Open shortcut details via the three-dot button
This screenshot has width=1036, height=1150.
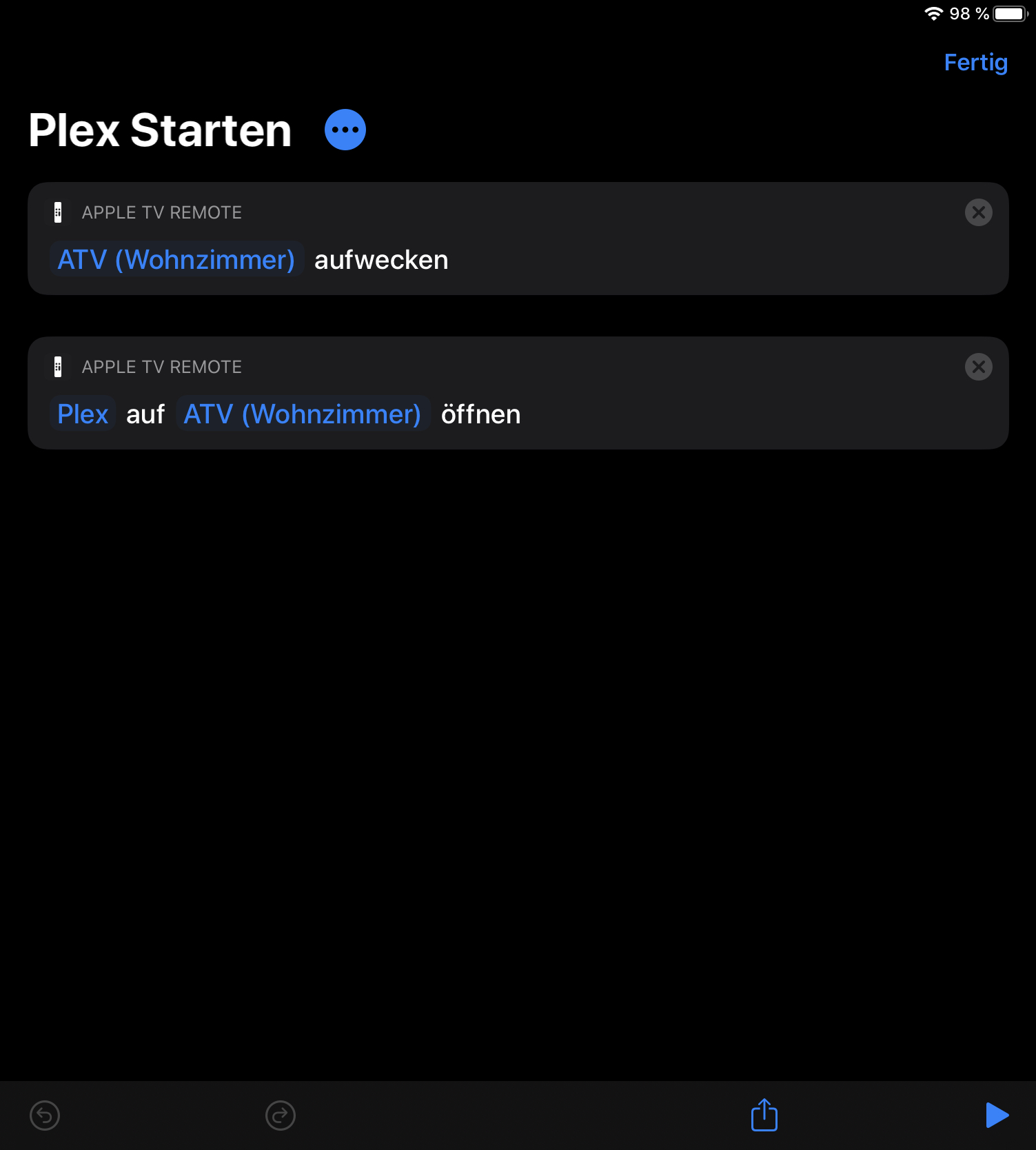coord(345,130)
